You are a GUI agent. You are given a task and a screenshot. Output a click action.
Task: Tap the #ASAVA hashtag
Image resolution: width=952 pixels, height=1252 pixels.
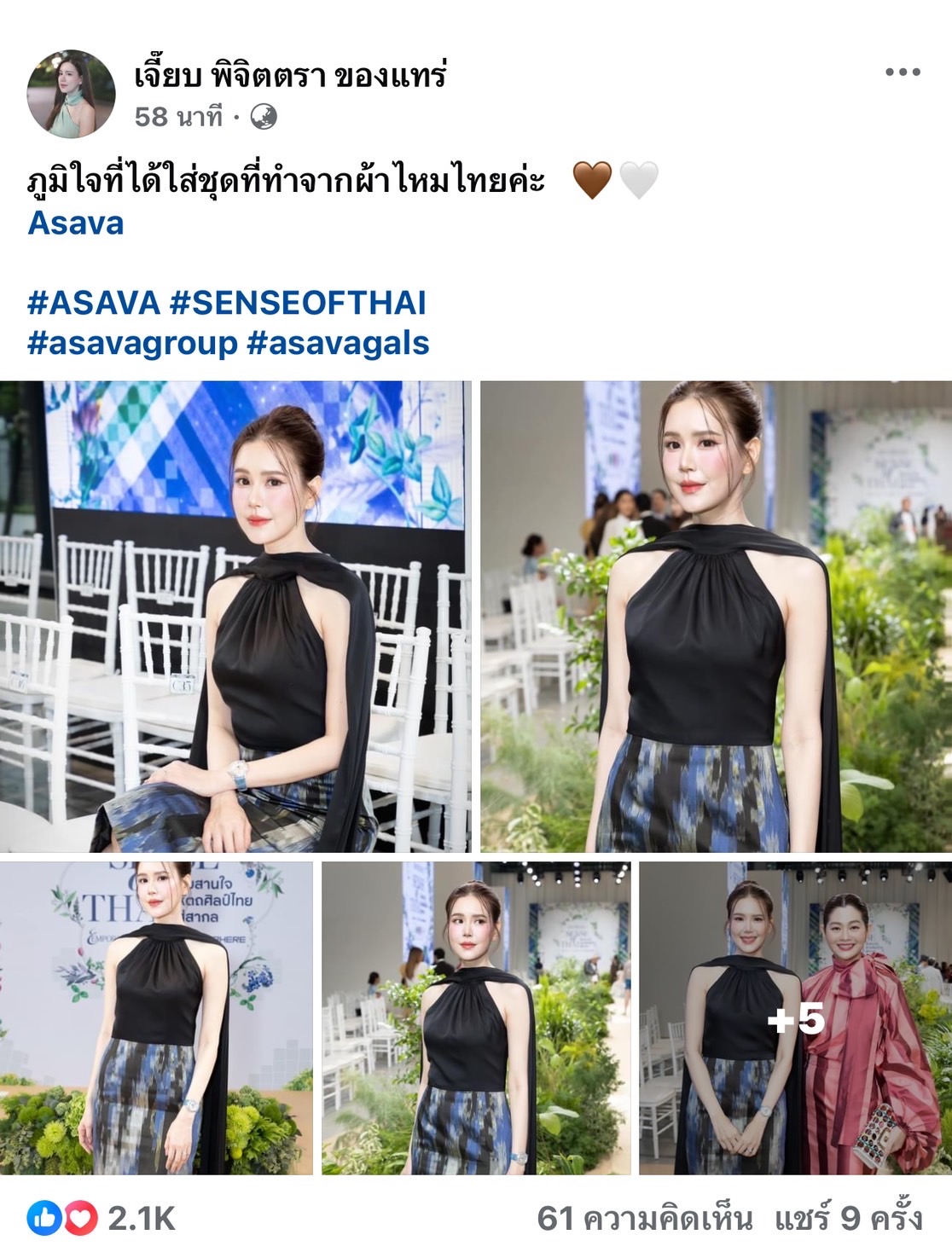tap(94, 303)
